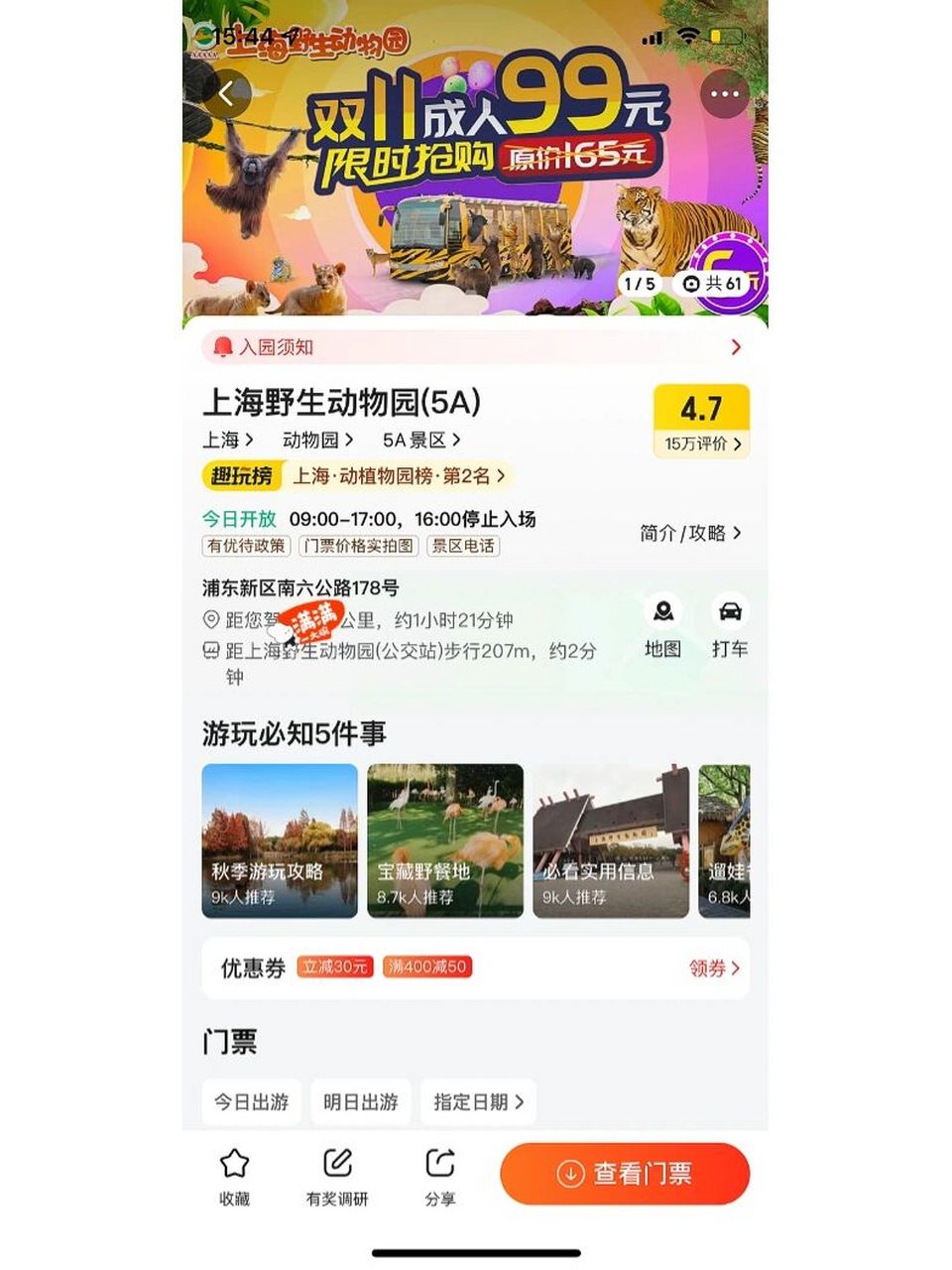Open the 上海 city link
The image size is (952, 1270).
pyautogui.click(x=227, y=440)
